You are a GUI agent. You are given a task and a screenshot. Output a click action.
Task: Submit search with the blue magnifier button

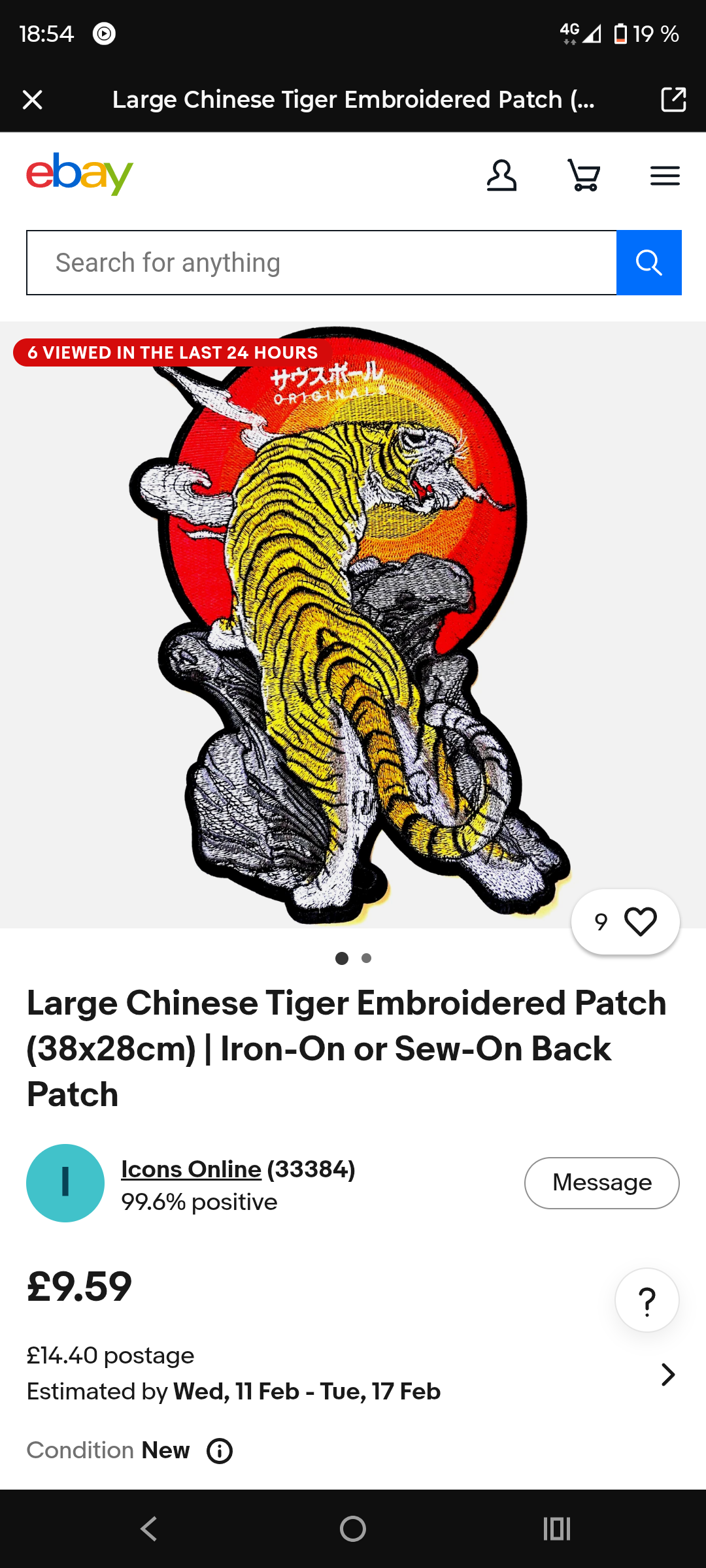[x=649, y=263]
